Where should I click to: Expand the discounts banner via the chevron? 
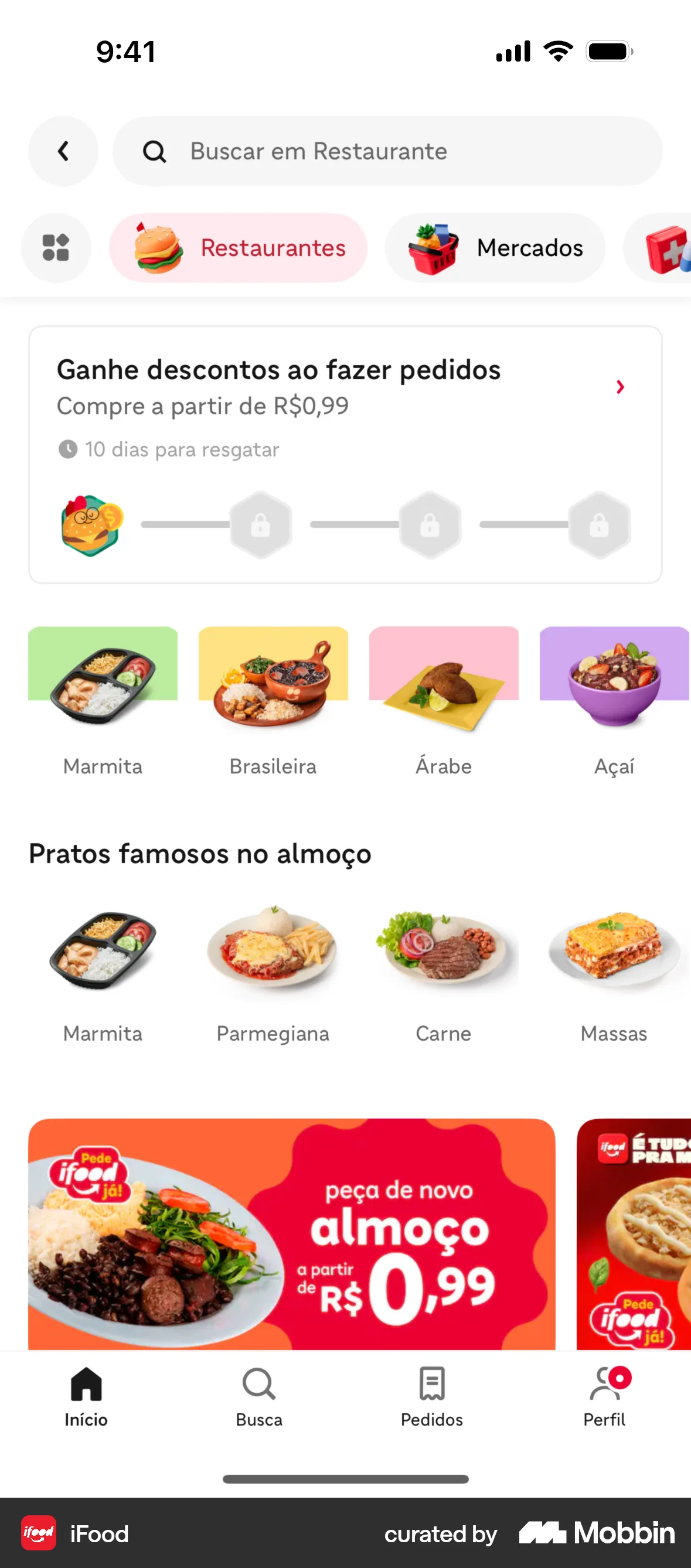[621, 387]
